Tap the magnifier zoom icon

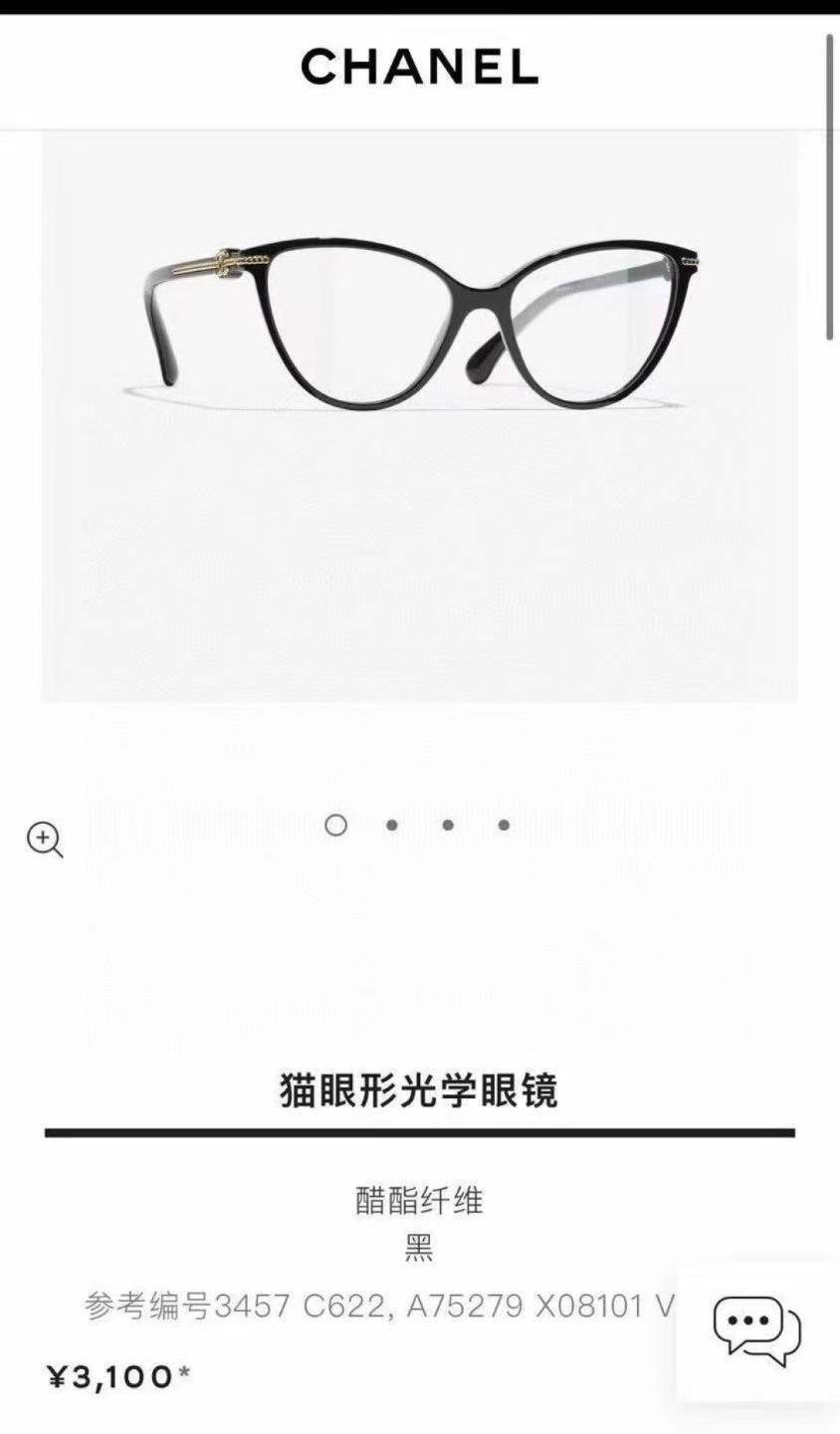pyautogui.click(x=44, y=839)
